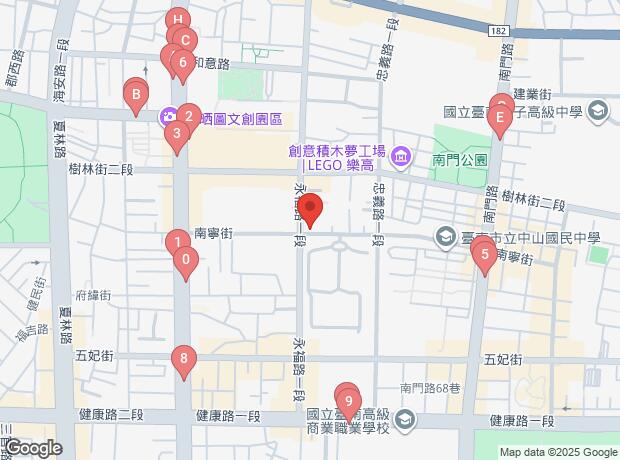Open the pin numbered 3
This screenshot has width=620, height=460.
(176, 133)
